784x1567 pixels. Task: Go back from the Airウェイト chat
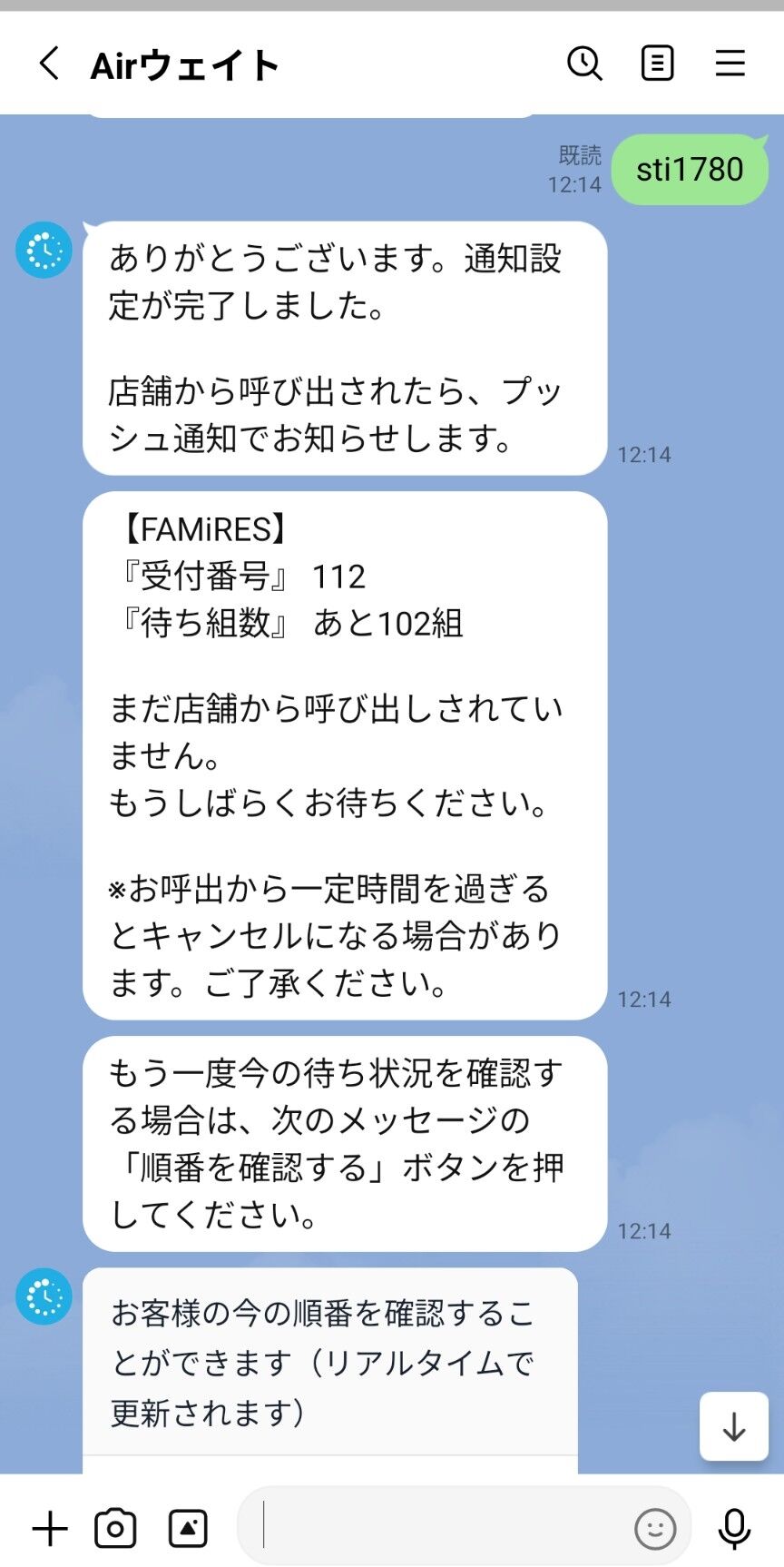click(49, 64)
